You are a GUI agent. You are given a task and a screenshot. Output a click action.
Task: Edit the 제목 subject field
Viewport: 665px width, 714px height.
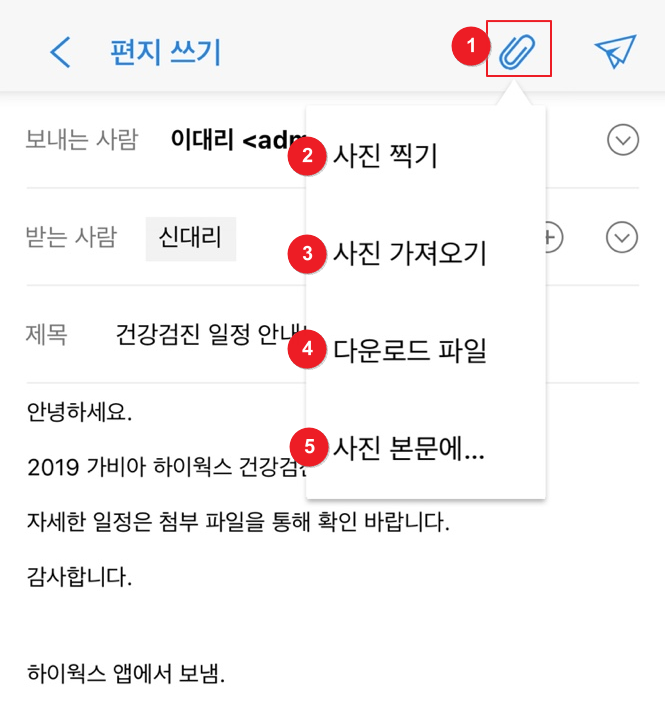click(200, 335)
